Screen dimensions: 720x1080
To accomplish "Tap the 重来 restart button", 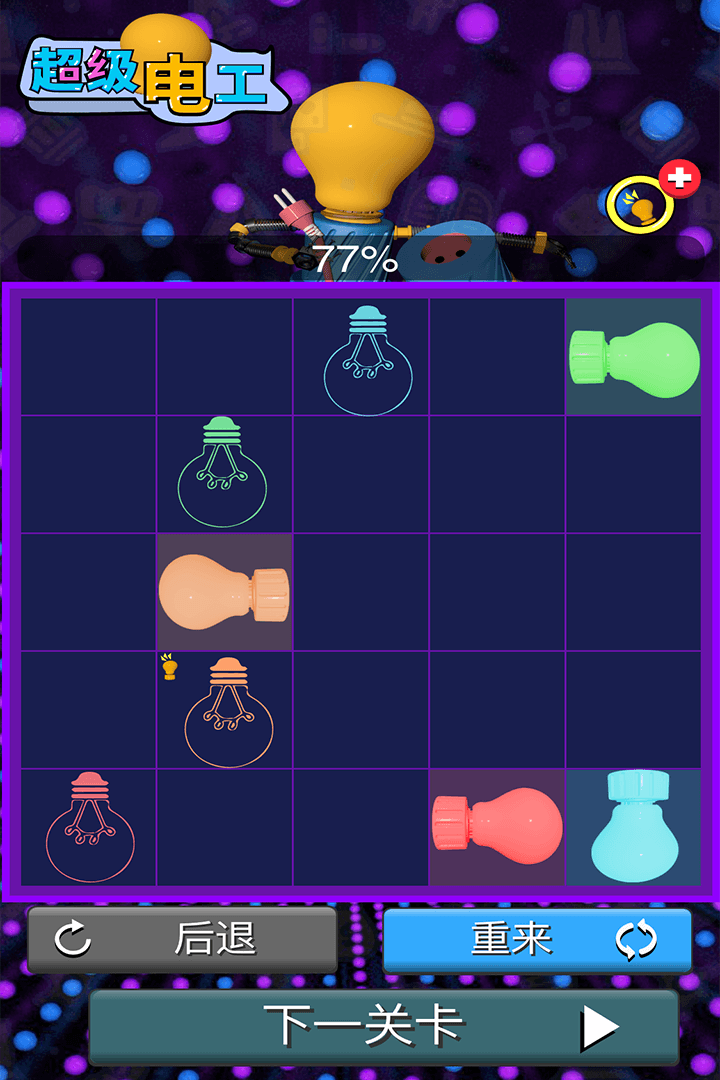I will pyautogui.click(x=538, y=939).
